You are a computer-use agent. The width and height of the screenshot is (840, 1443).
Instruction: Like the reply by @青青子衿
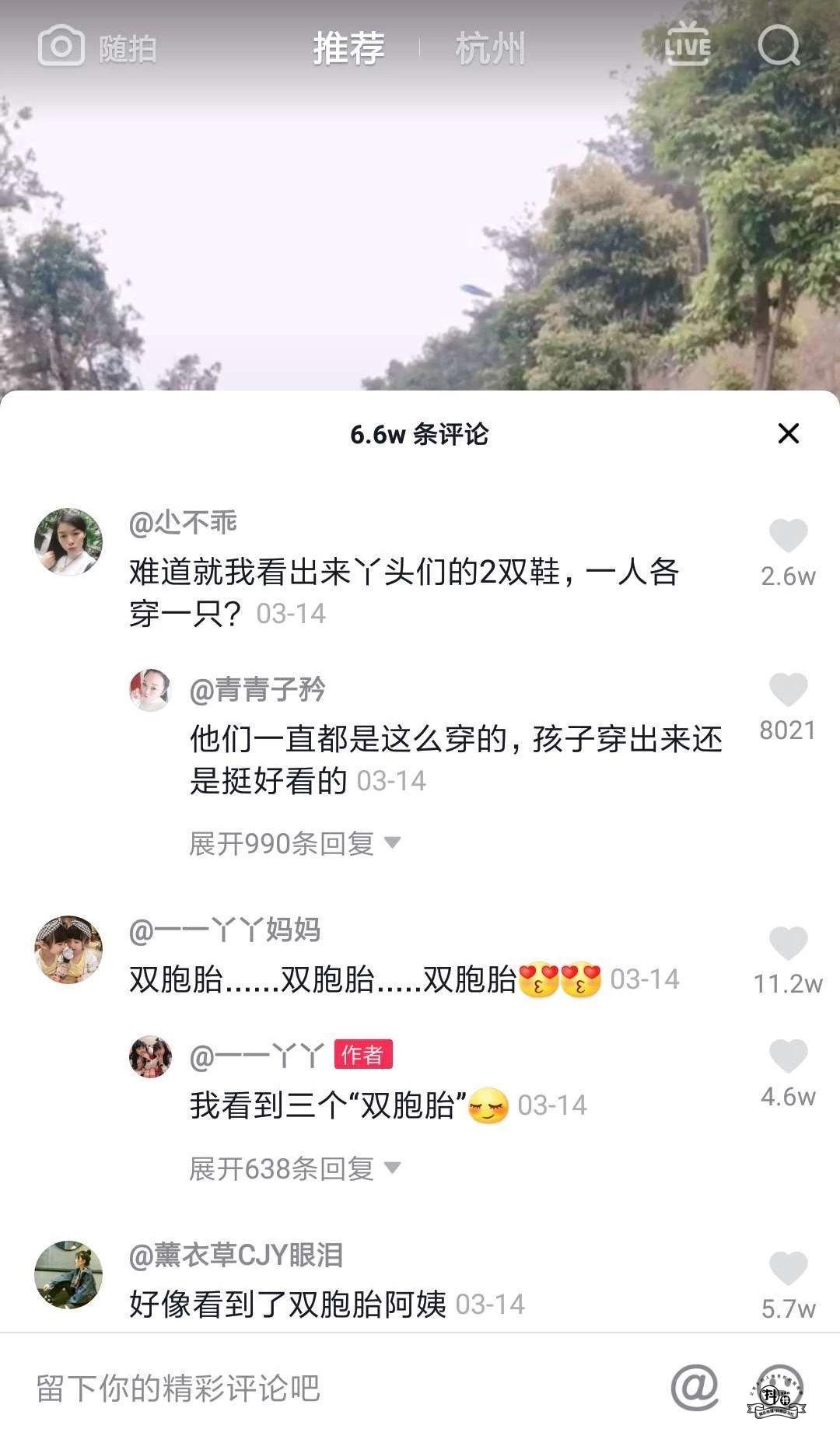click(788, 691)
